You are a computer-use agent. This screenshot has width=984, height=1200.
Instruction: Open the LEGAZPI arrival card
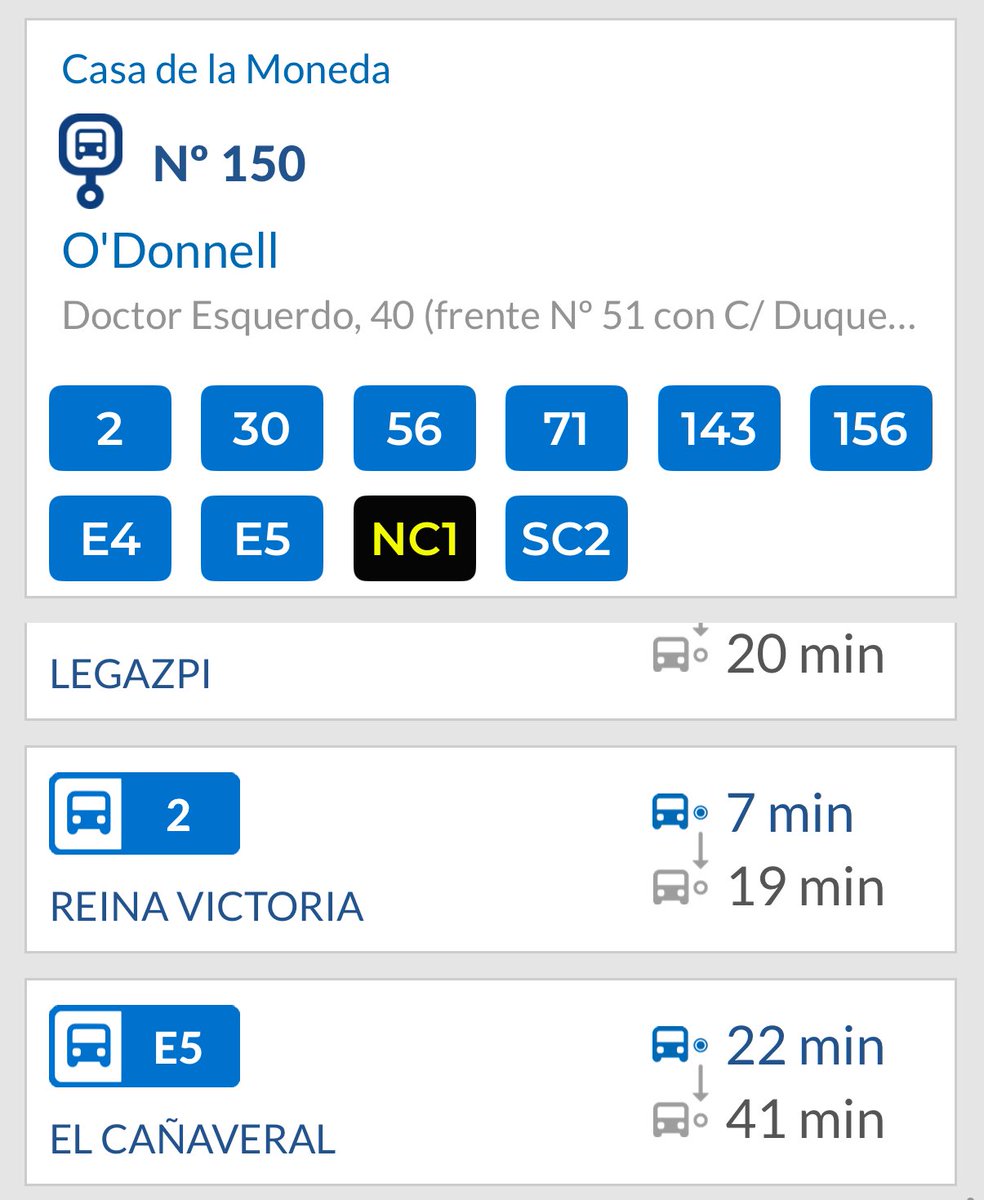click(x=490, y=670)
